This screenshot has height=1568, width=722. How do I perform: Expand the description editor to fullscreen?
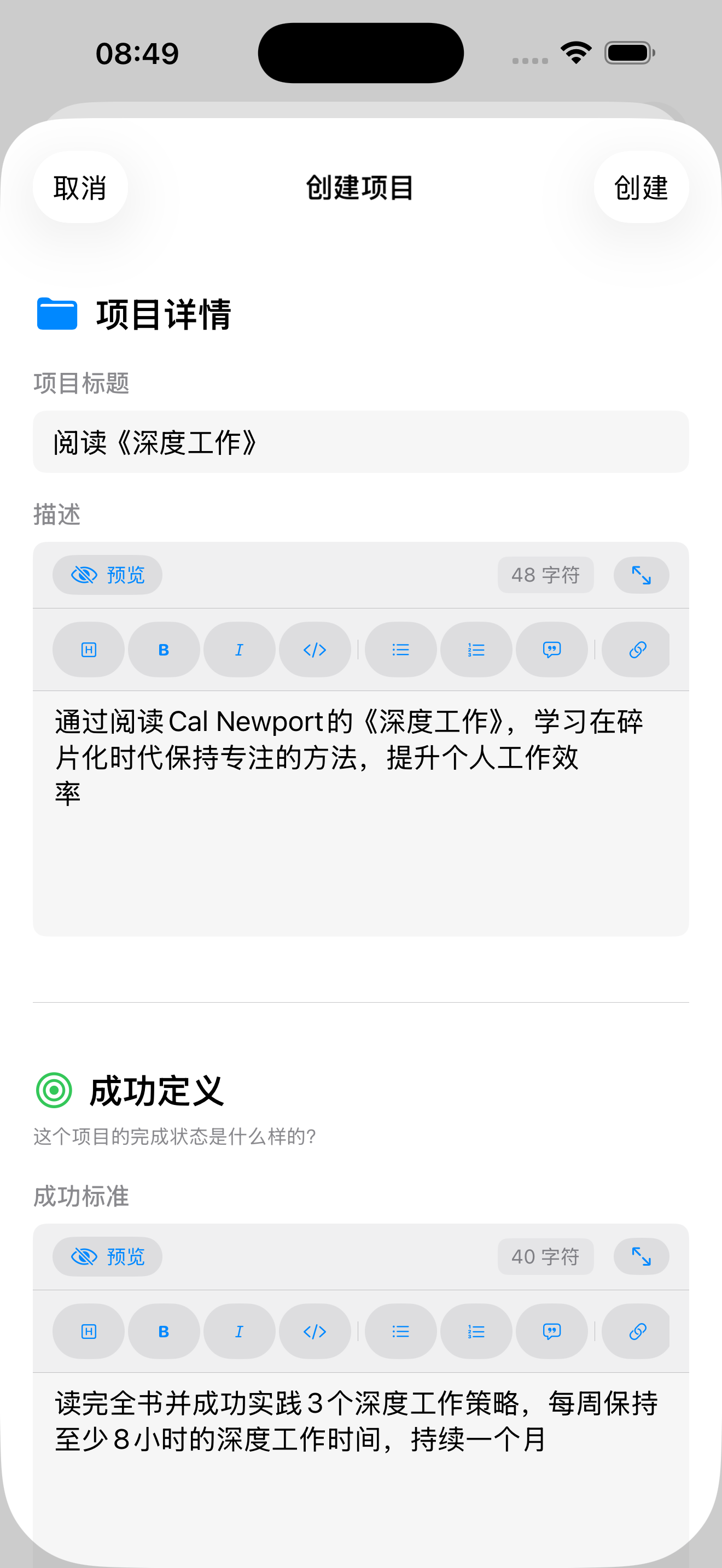coord(641,575)
